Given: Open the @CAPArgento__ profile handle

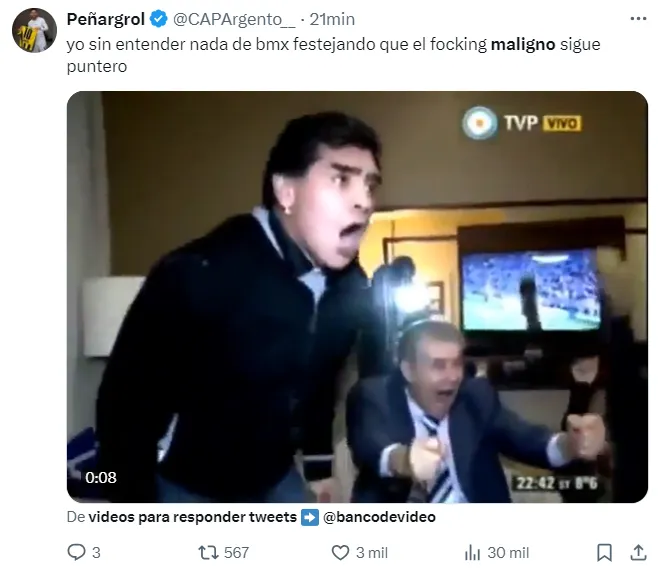Looking at the screenshot, I should pyautogui.click(x=235, y=19).
